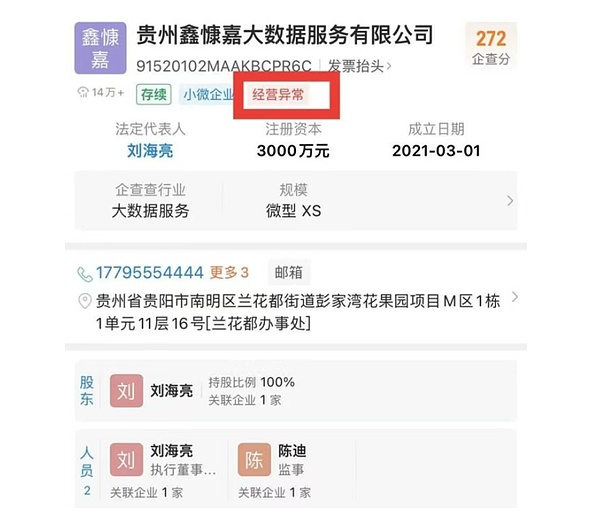Open shareholder 刘海亮 card
Screen dimensions: 600x516
[172, 390]
